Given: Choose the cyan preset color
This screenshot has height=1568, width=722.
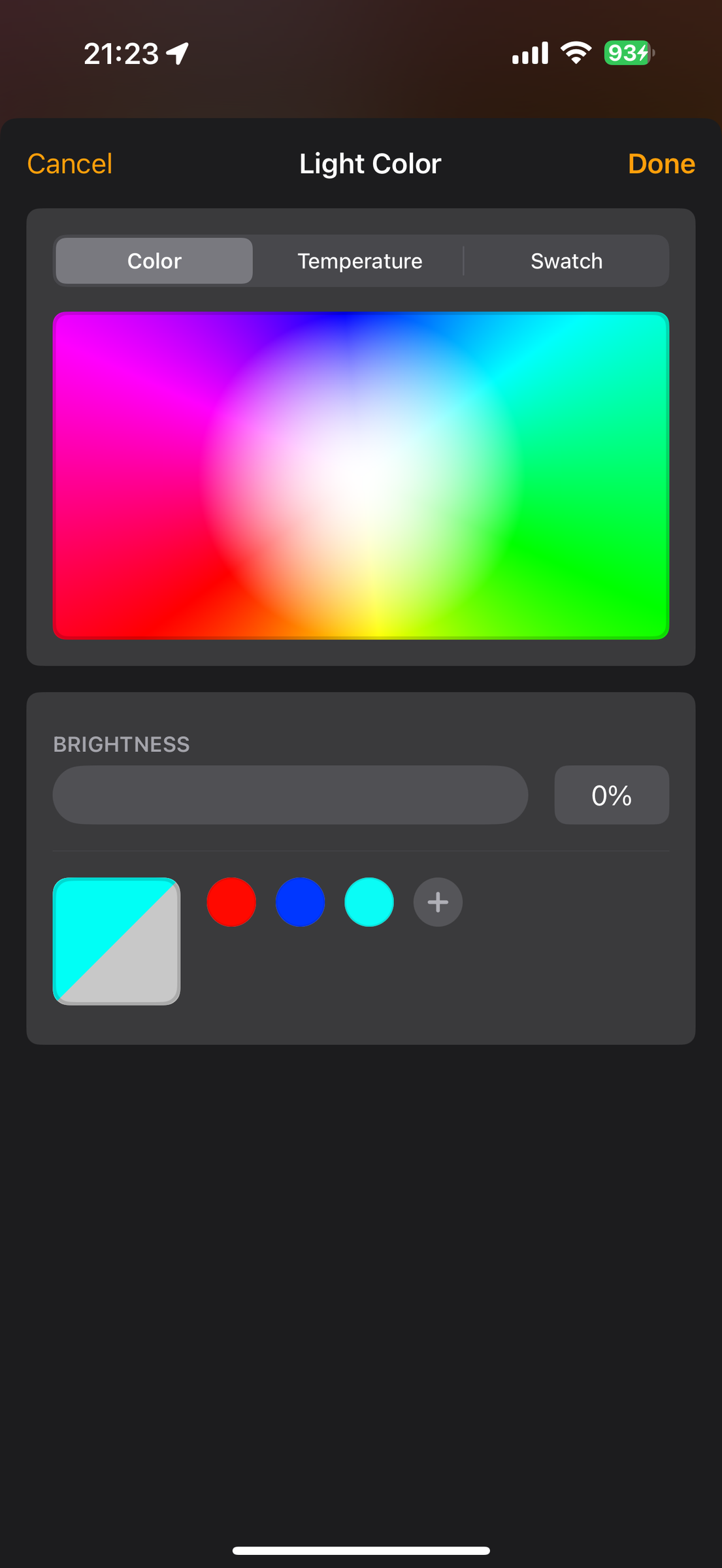Looking at the screenshot, I should tap(369, 902).
